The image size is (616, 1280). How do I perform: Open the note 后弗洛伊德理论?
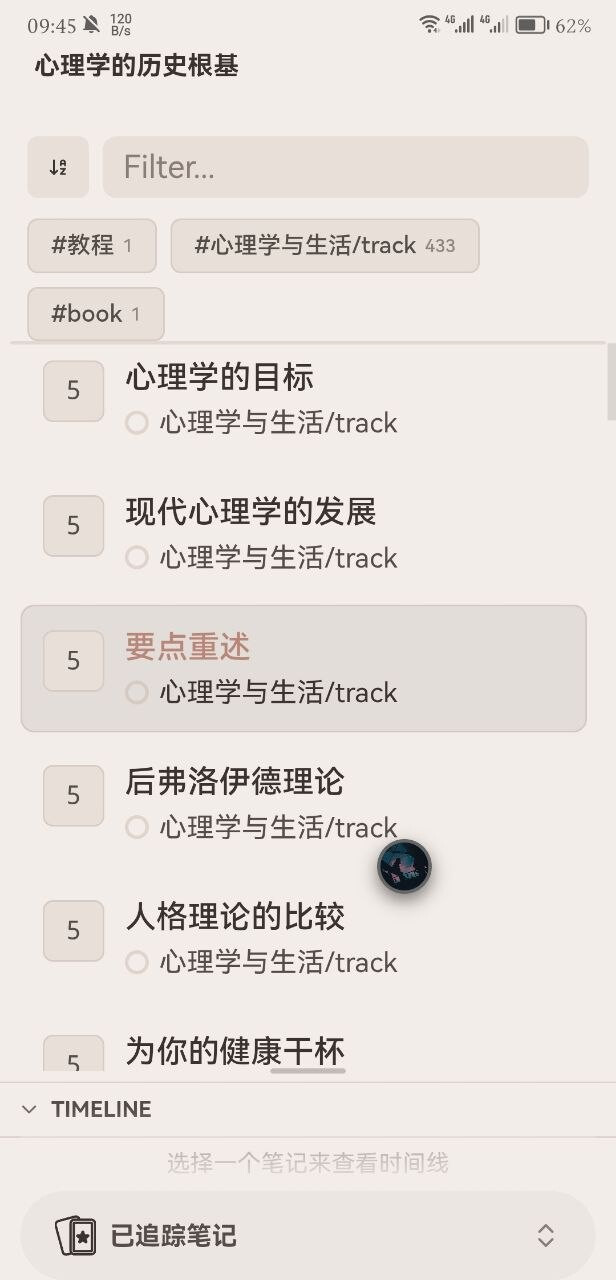234,782
